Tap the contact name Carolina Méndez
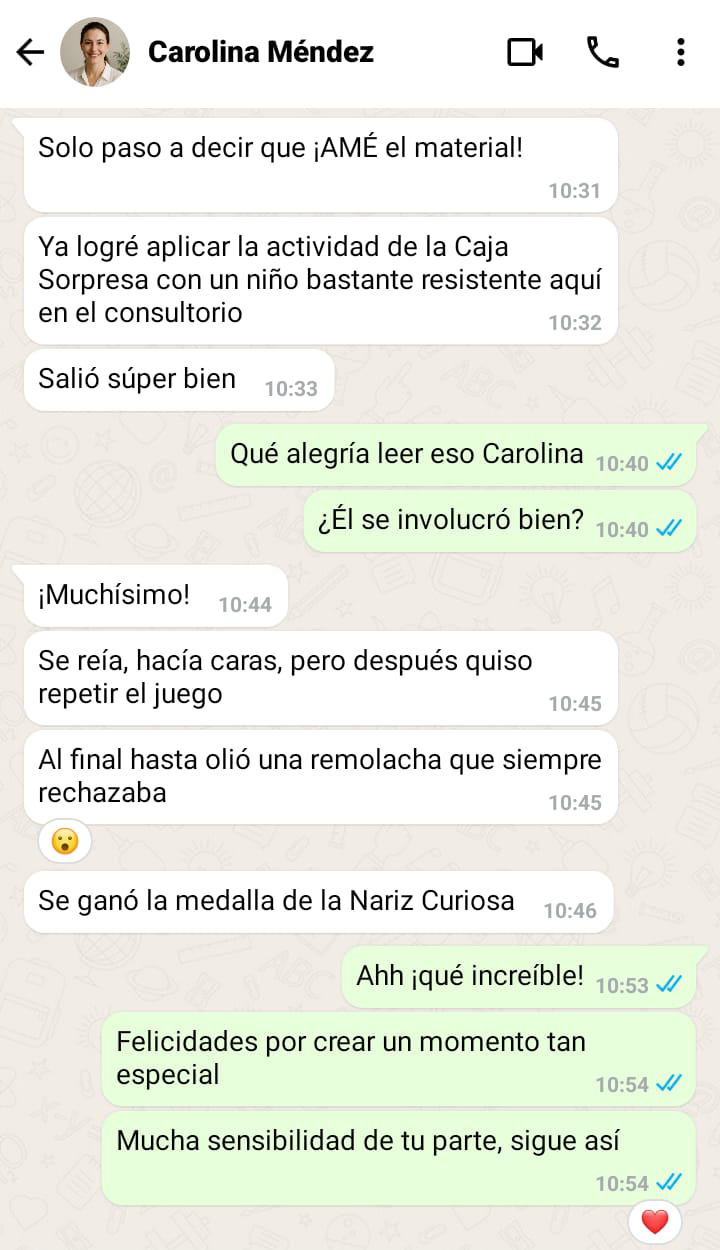This screenshot has width=720, height=1250. 260,52
